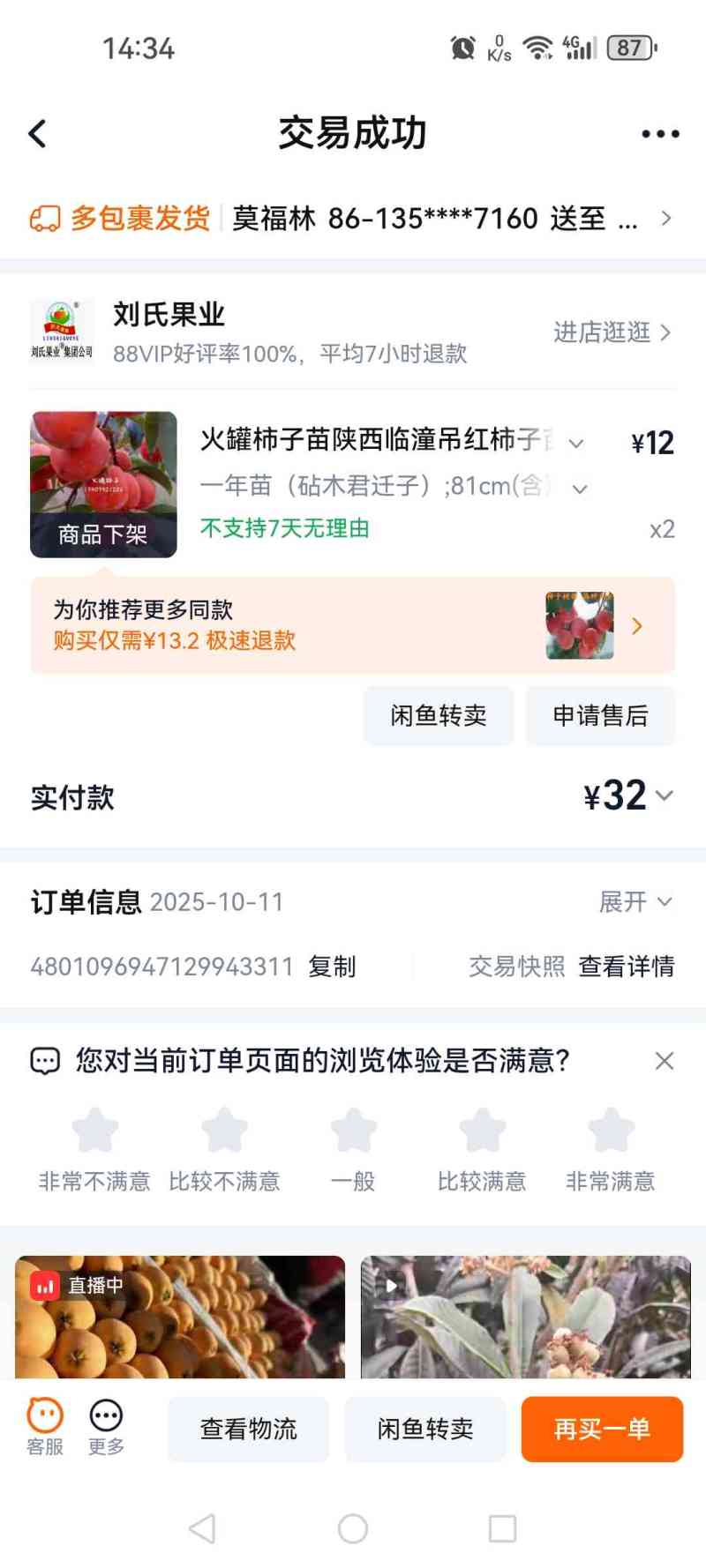This screenshot has height=1568, width=706.
Task: View transaction snapshot via 查看详情
Action: [626, 967]
